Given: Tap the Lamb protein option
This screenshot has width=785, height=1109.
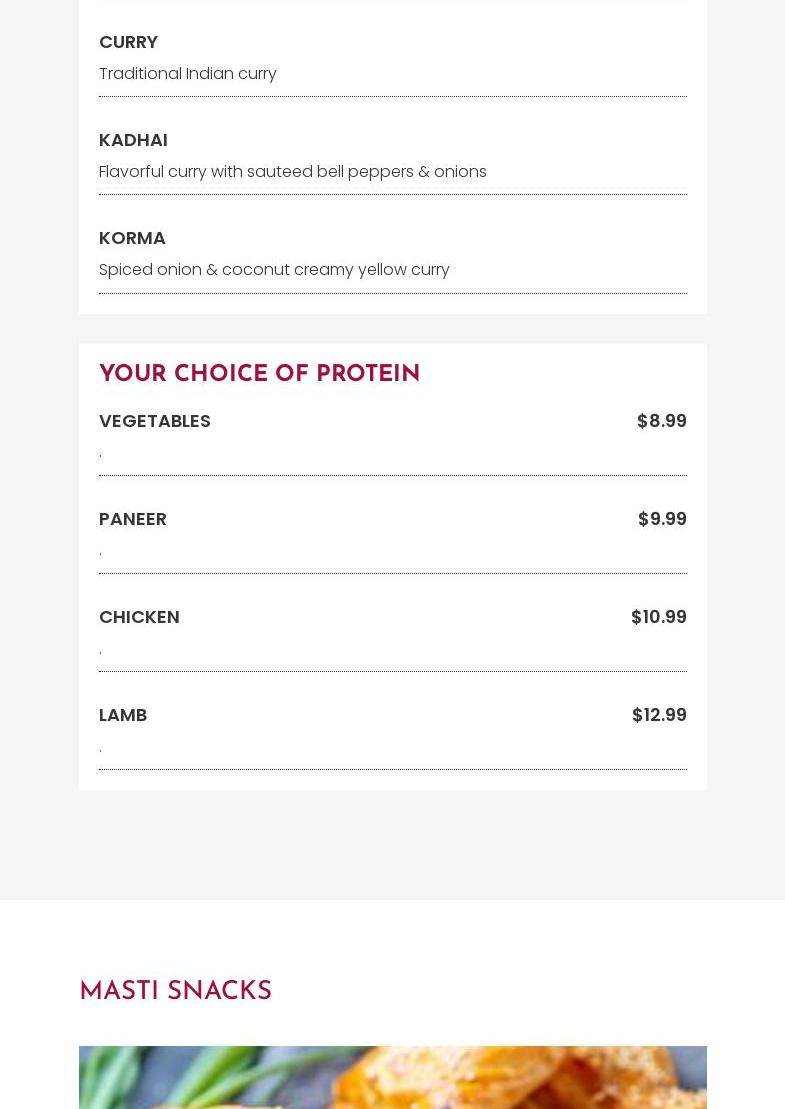Looking at the screenshot, I should 123,715.
